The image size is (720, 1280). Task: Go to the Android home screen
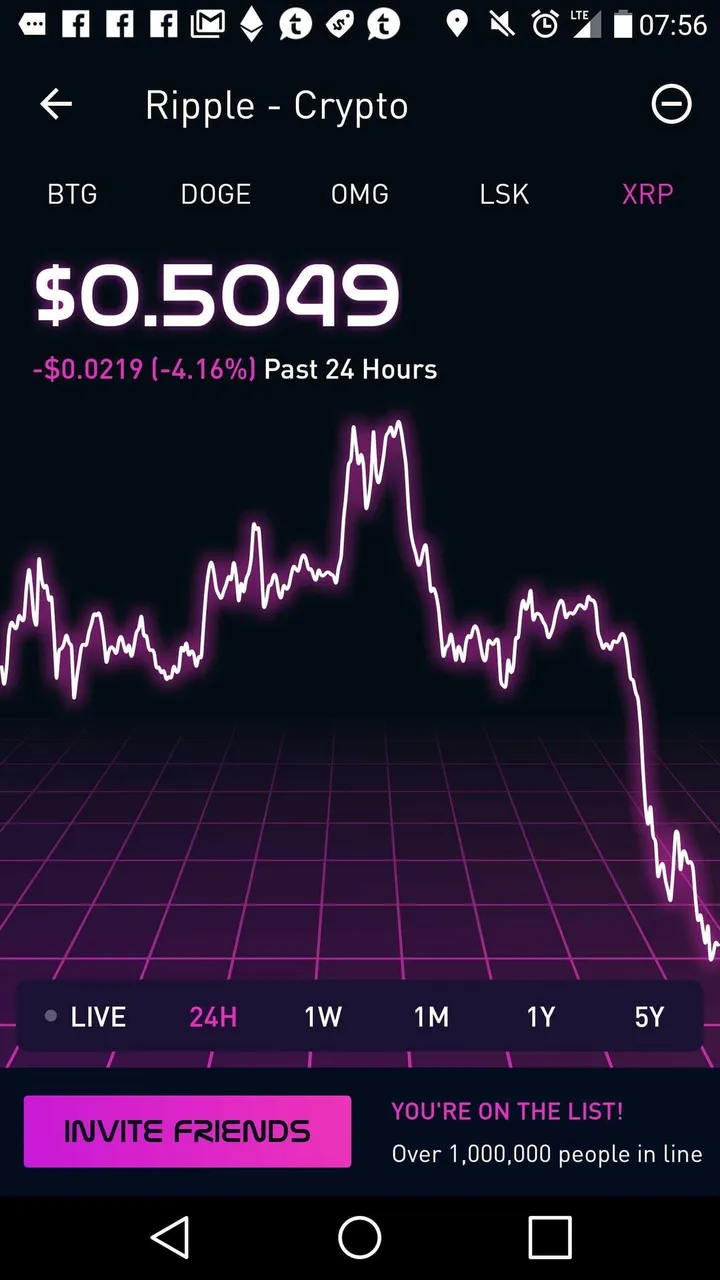tap(360, 1237)
